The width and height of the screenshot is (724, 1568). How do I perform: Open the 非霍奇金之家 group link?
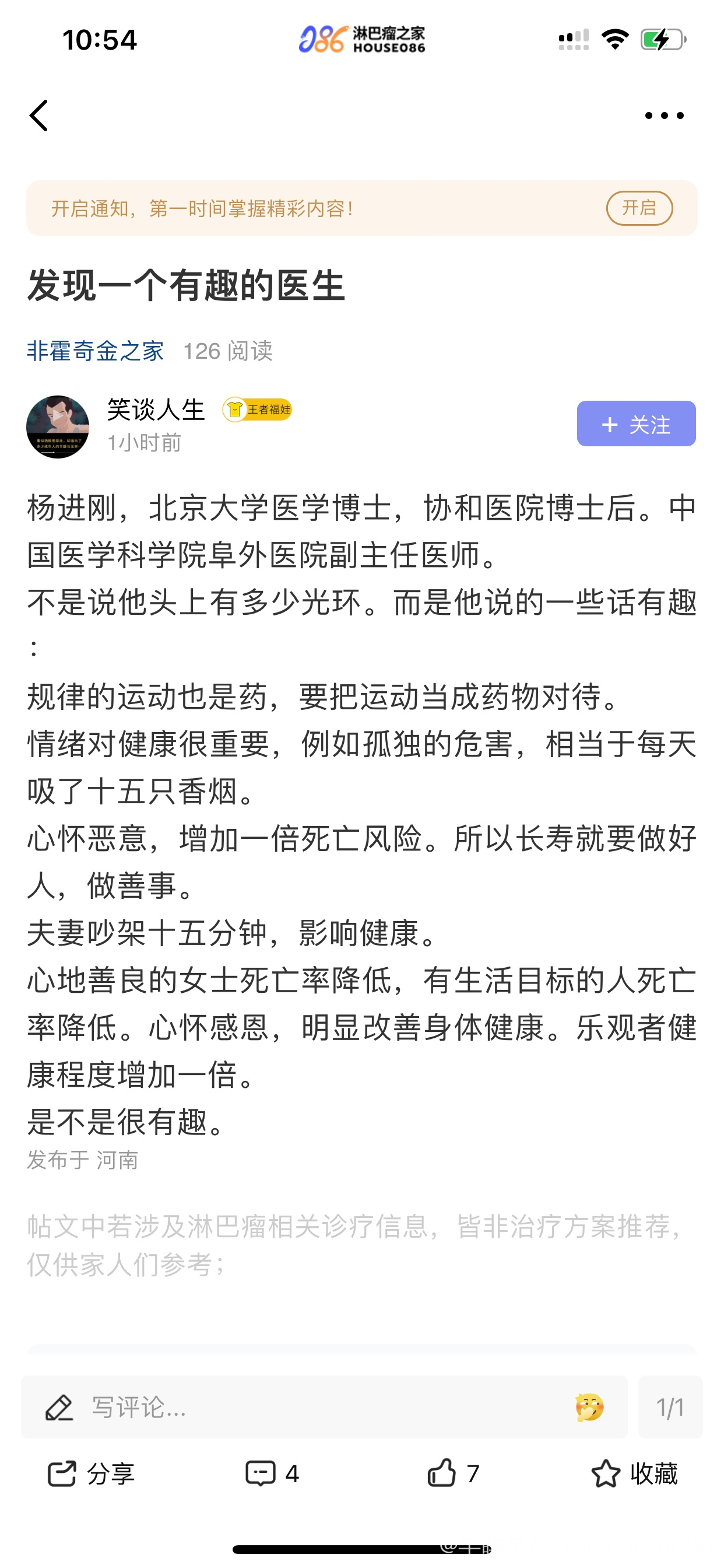(96, 351)
